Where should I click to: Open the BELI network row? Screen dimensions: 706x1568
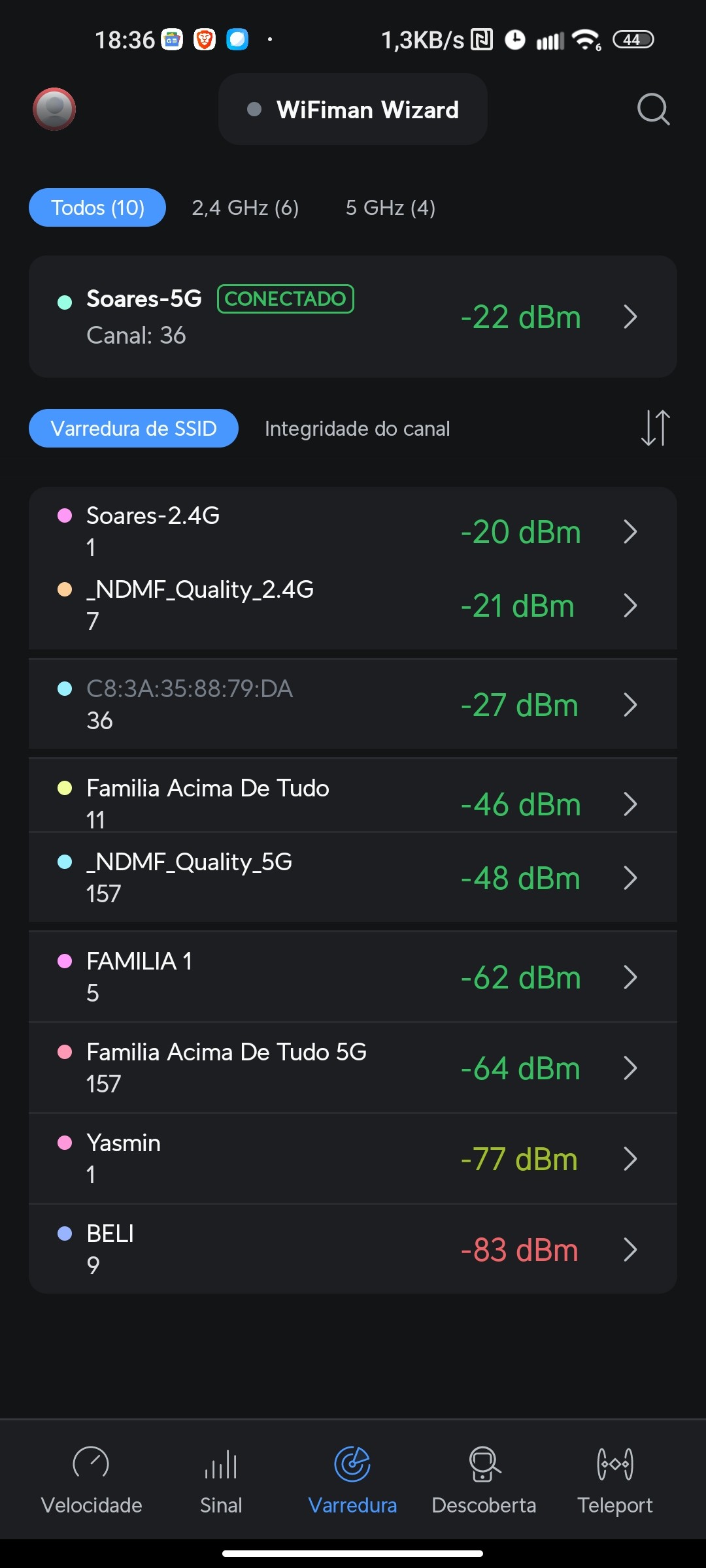tap(353, 1250)
